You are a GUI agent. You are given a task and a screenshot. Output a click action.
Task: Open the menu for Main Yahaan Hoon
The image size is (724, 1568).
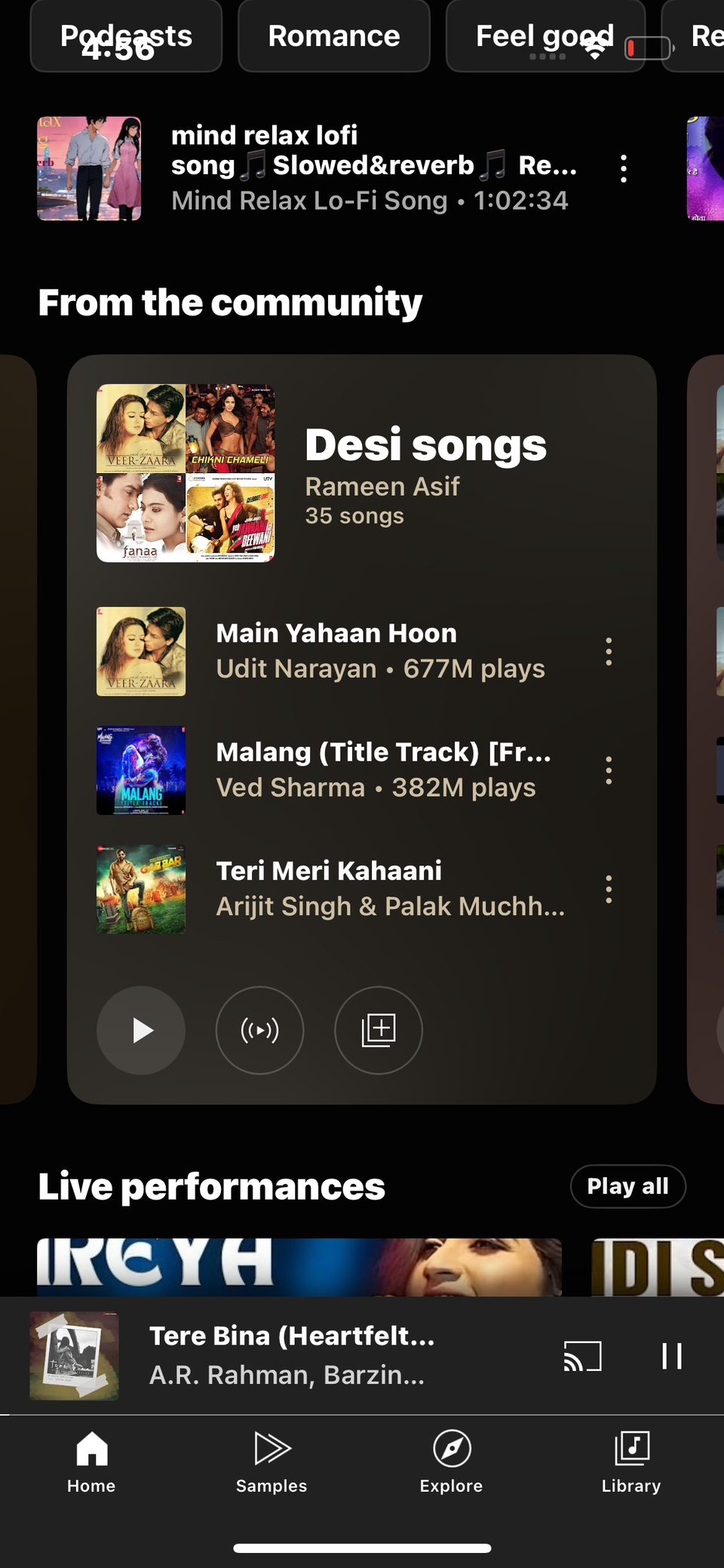point(609,651)
